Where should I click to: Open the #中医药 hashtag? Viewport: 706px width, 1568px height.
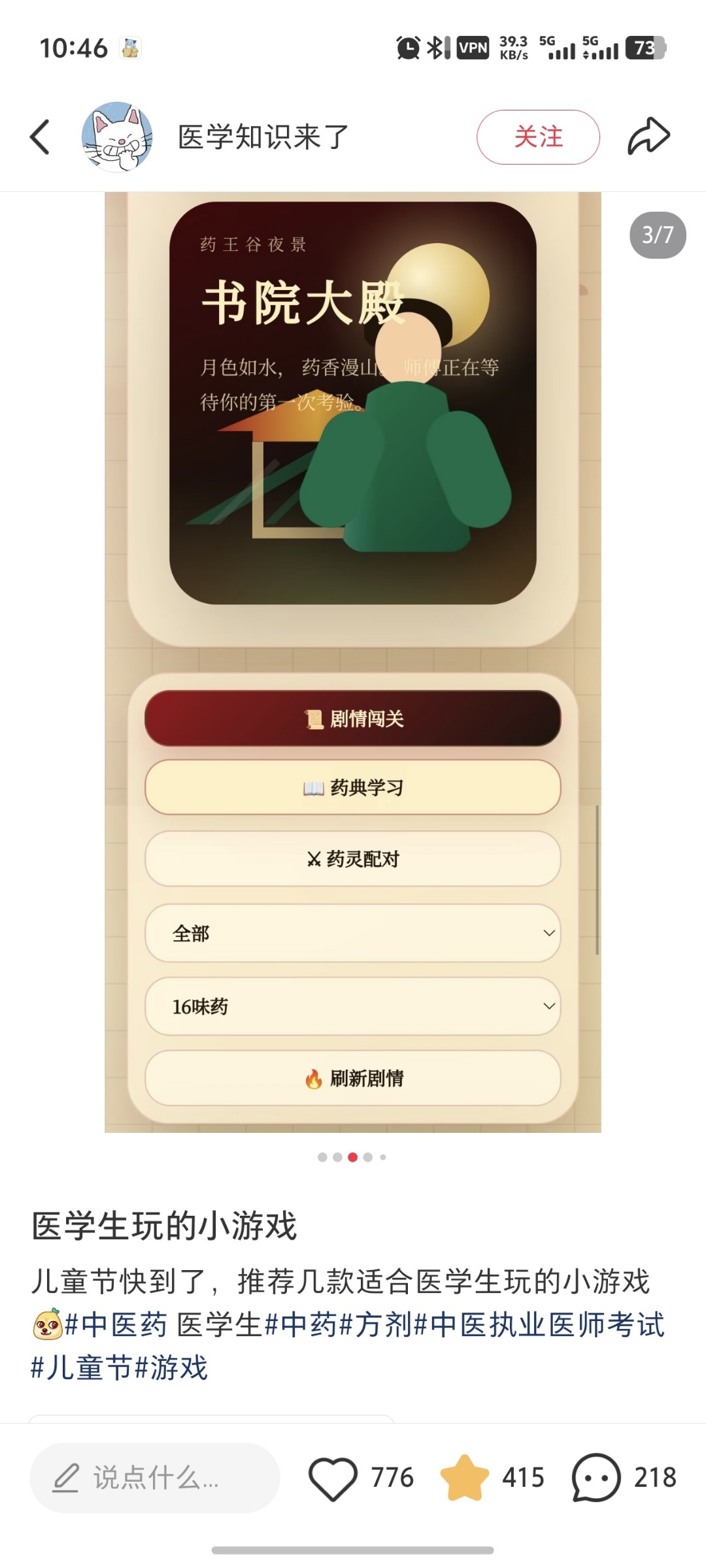[116, 1325]
